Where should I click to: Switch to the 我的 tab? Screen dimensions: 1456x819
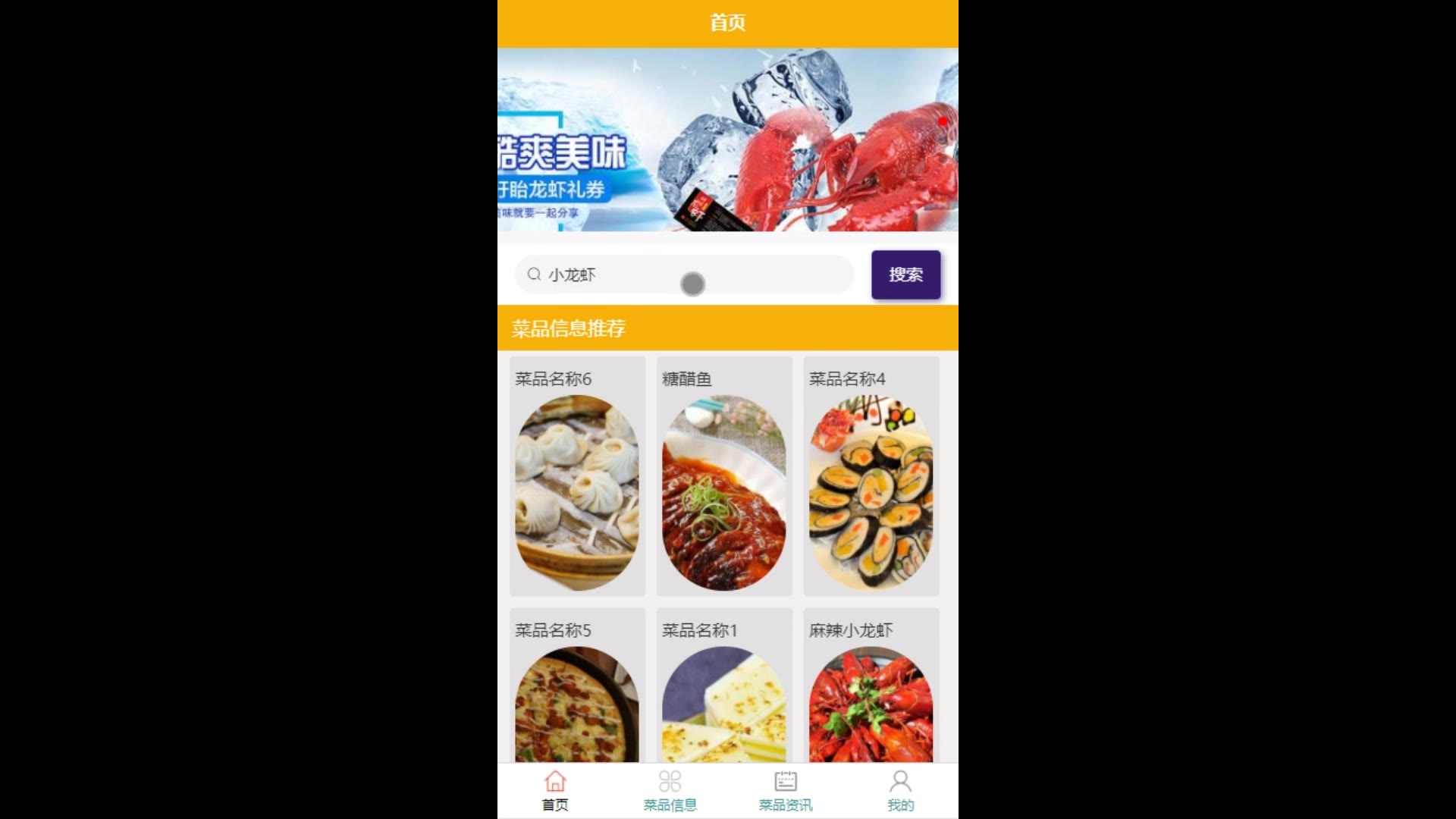pyautogui.click(x=901, y=790)
